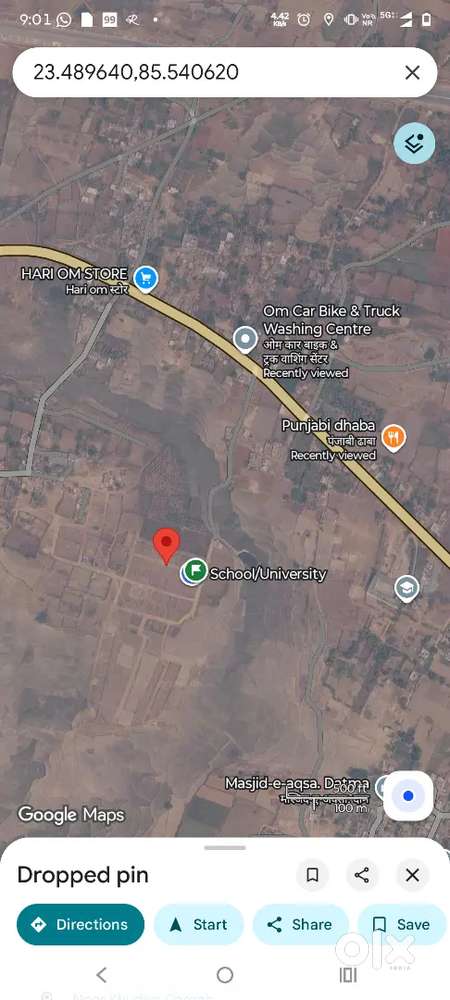Image resolution: width=450 pixels, height=1000 pixels.
Task: Expand the bottom sheet drag handle
Action: tap(225, 848)
